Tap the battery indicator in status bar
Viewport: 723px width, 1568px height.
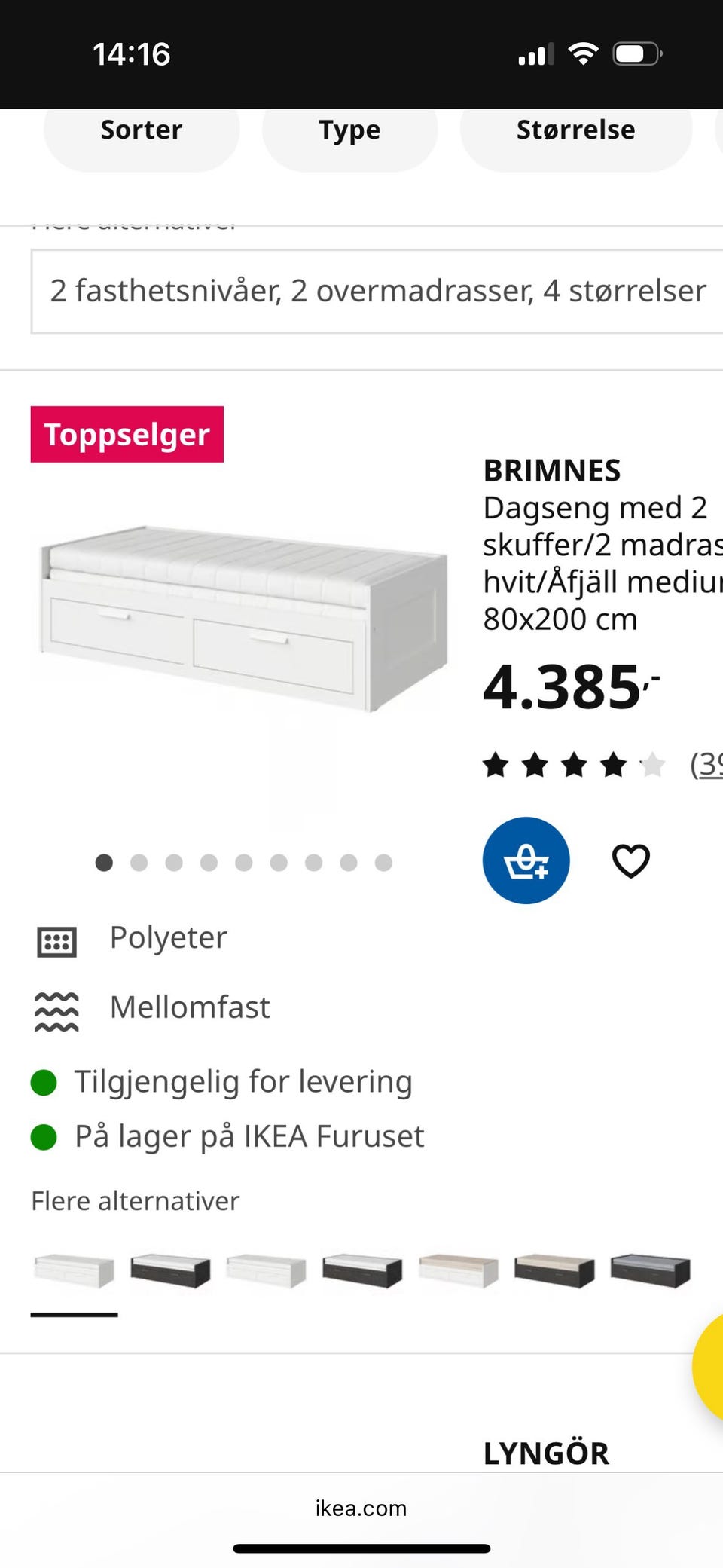636,53
